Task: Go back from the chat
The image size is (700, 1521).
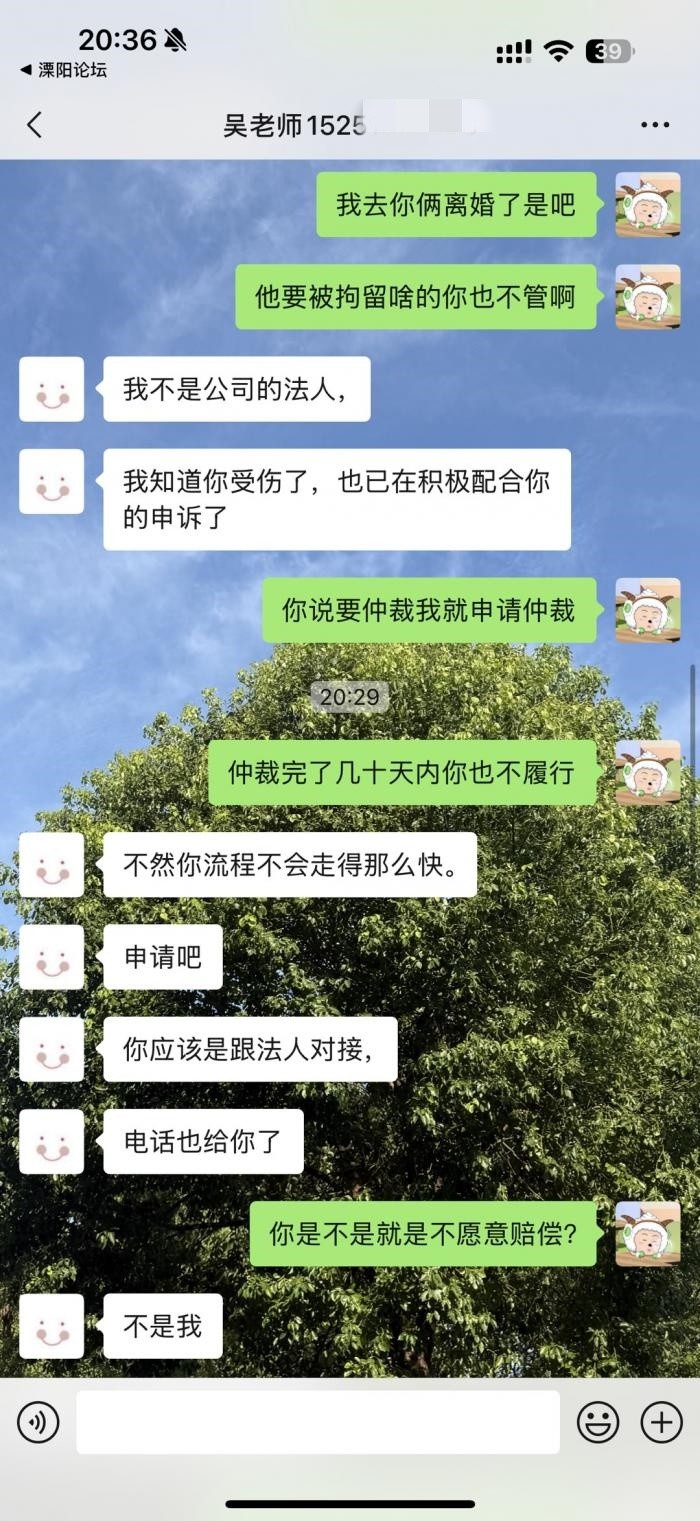Action: (x=34, y=125)
